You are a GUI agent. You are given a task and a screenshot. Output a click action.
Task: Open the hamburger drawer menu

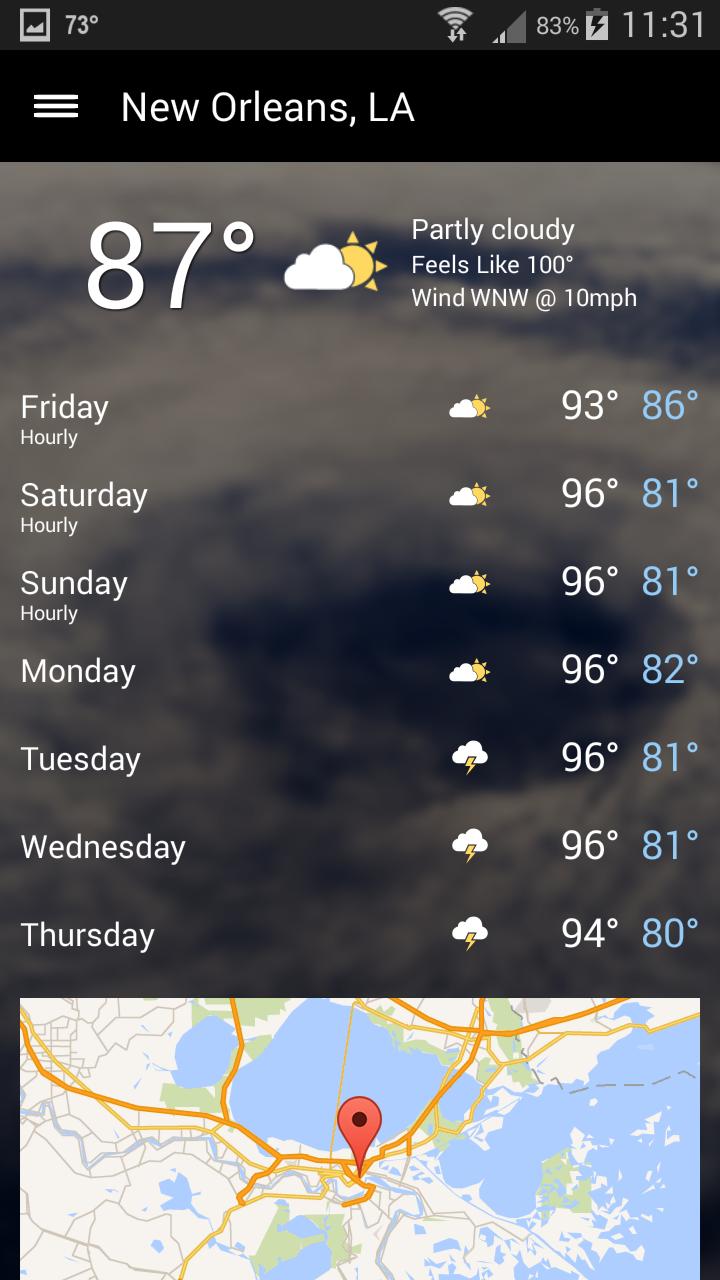coord(56,107)
